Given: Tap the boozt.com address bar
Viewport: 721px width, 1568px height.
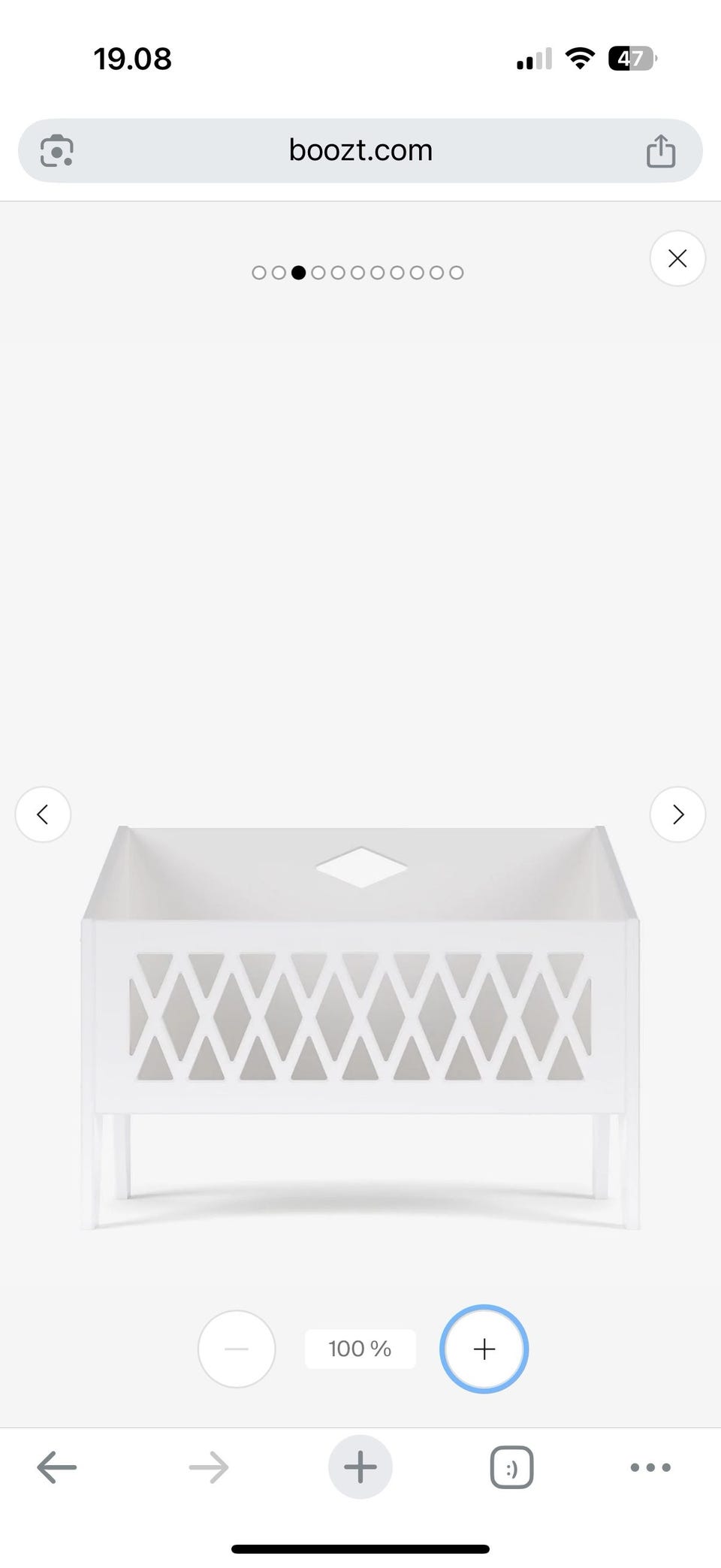Looking at the screenshot, I should (360, 150).
